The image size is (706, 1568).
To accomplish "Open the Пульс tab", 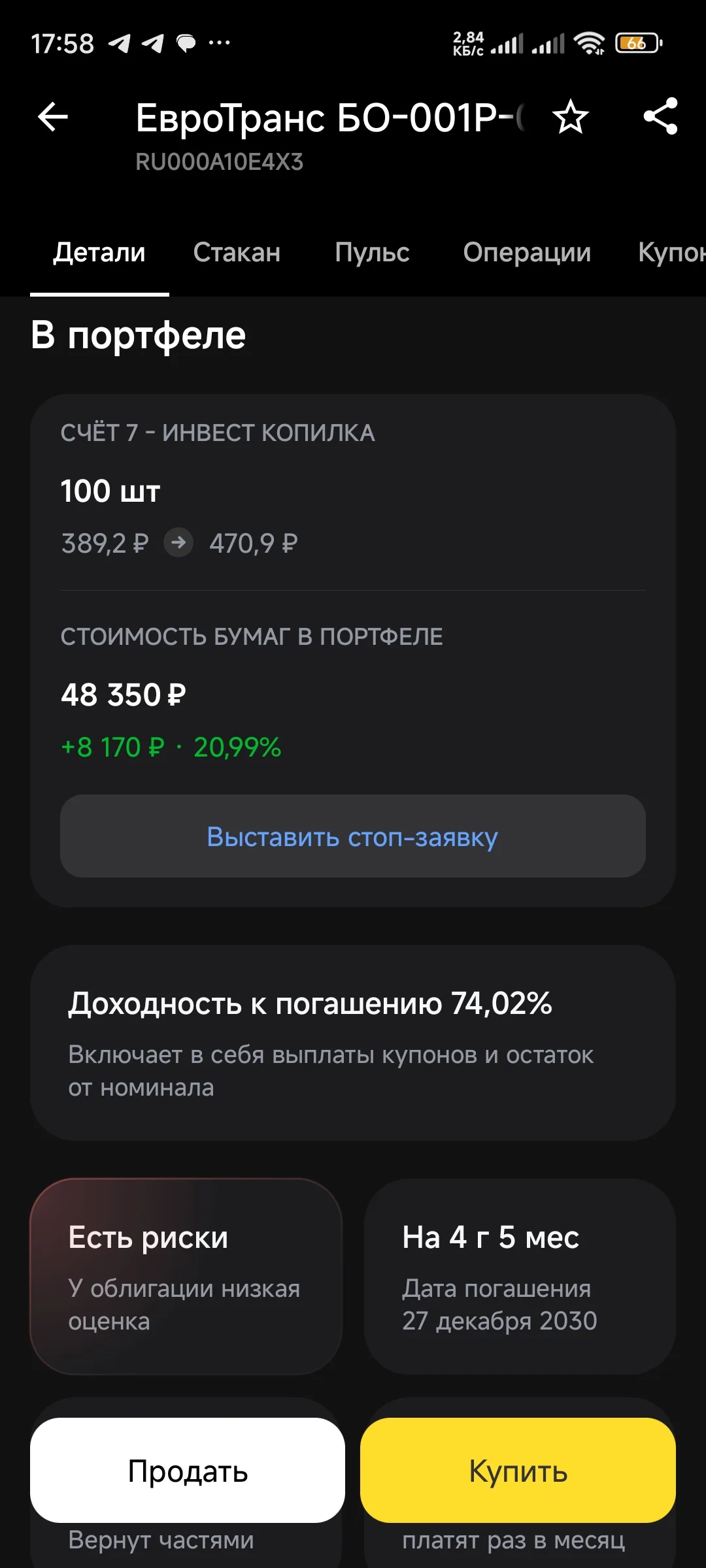I will (372, 252).
